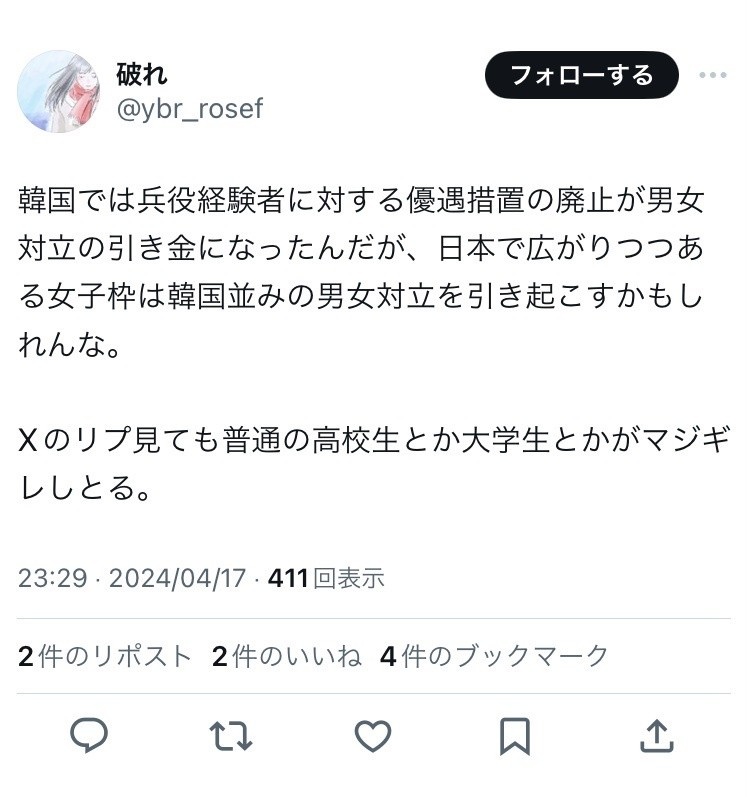Bookmark this post
The width and height of the screenshot is (749, 797).
514,737
